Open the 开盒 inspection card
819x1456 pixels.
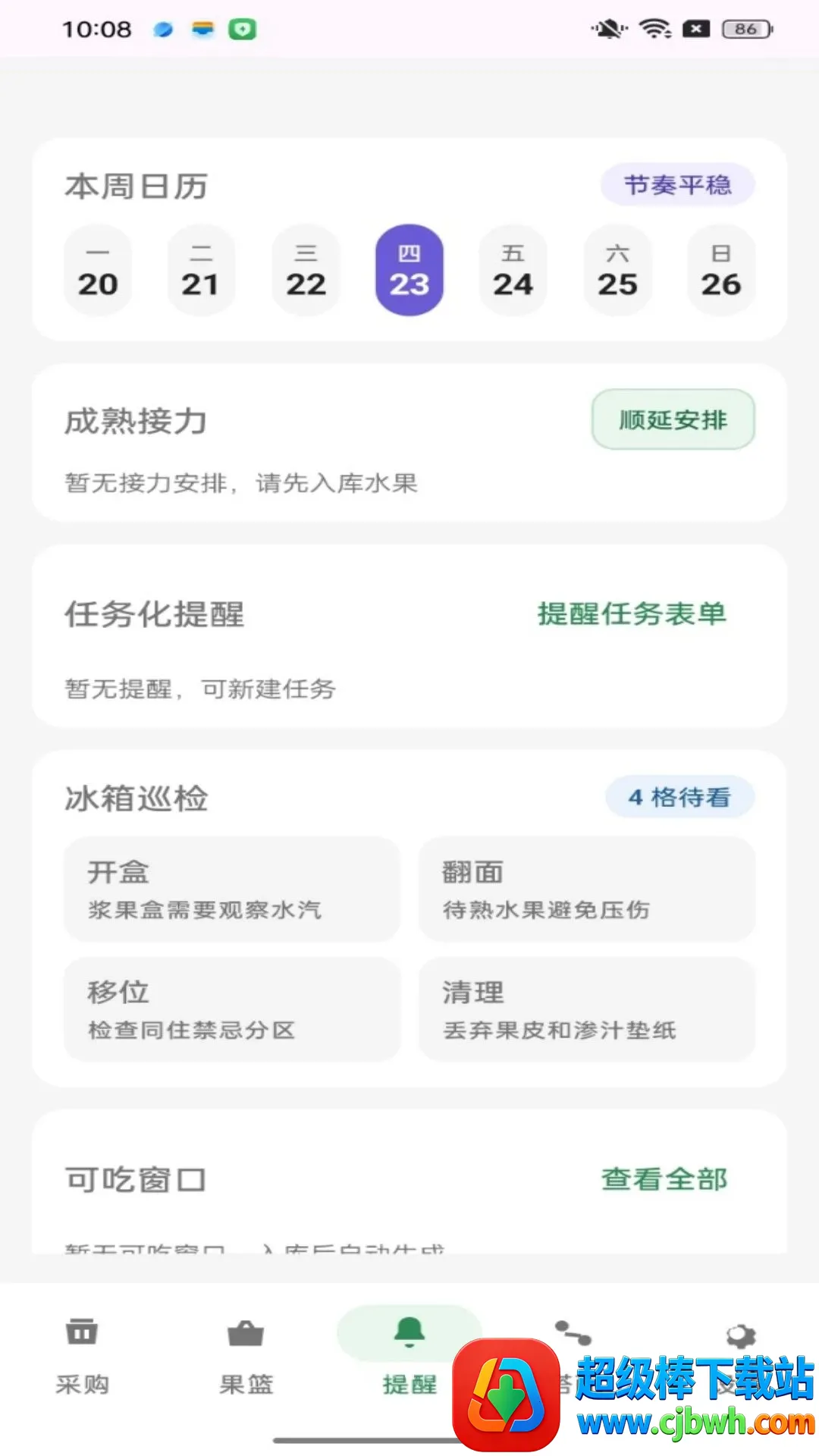tap(231, 890)
